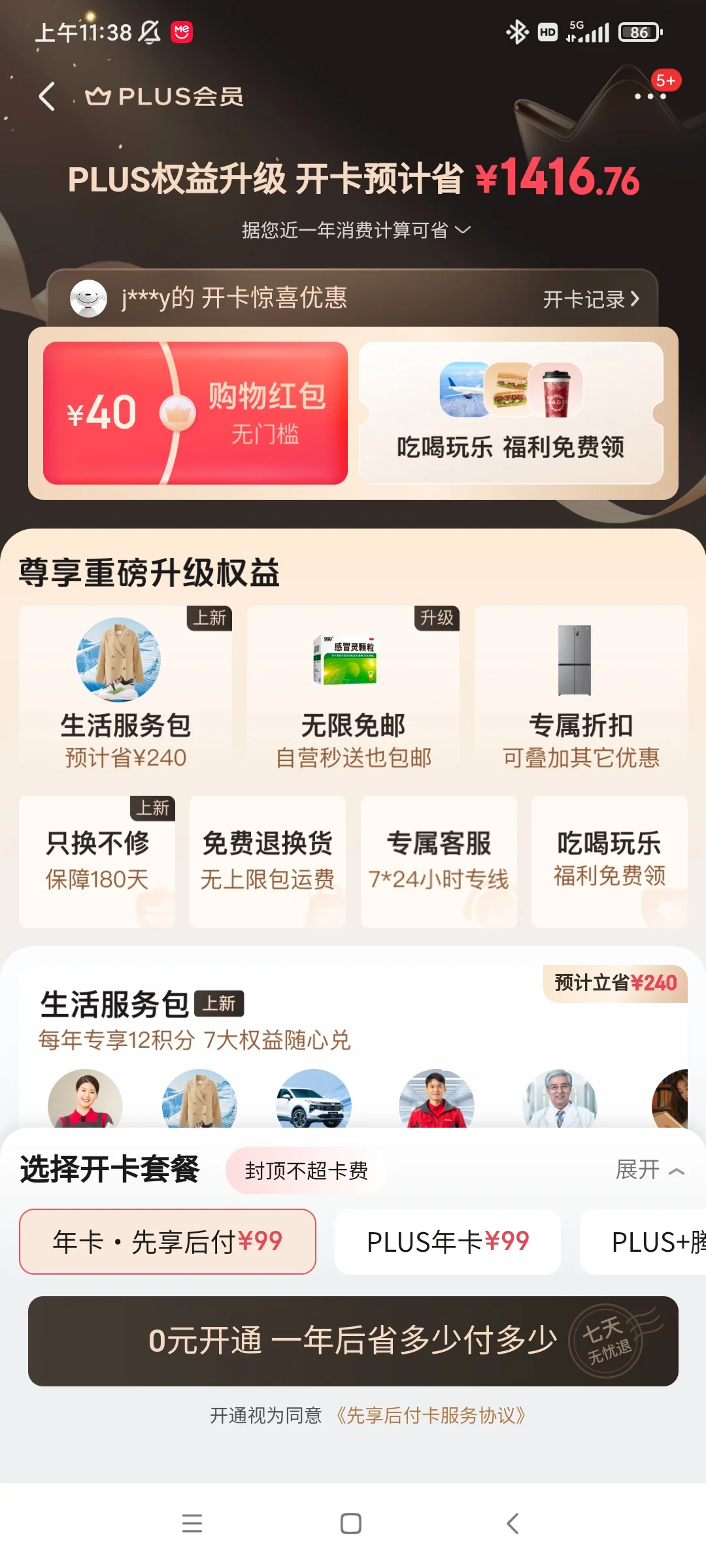View the 专属折扣 benefit tile
706x1568 pixels.
[x=580, y=689]
